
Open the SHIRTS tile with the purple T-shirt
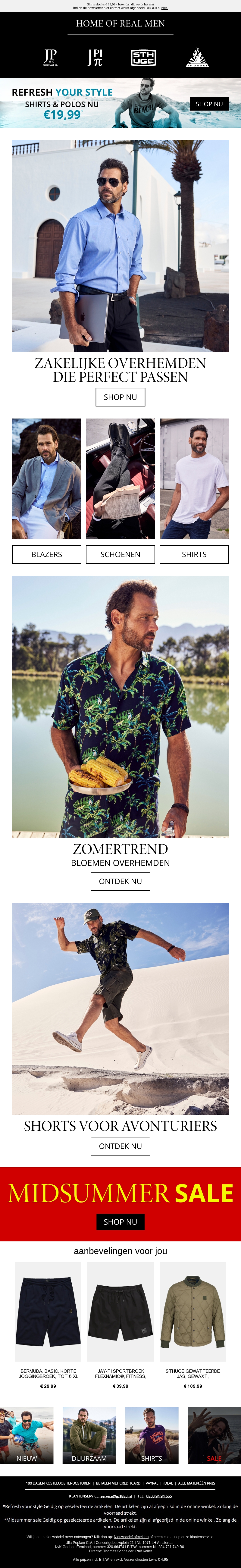[152, 1435]
